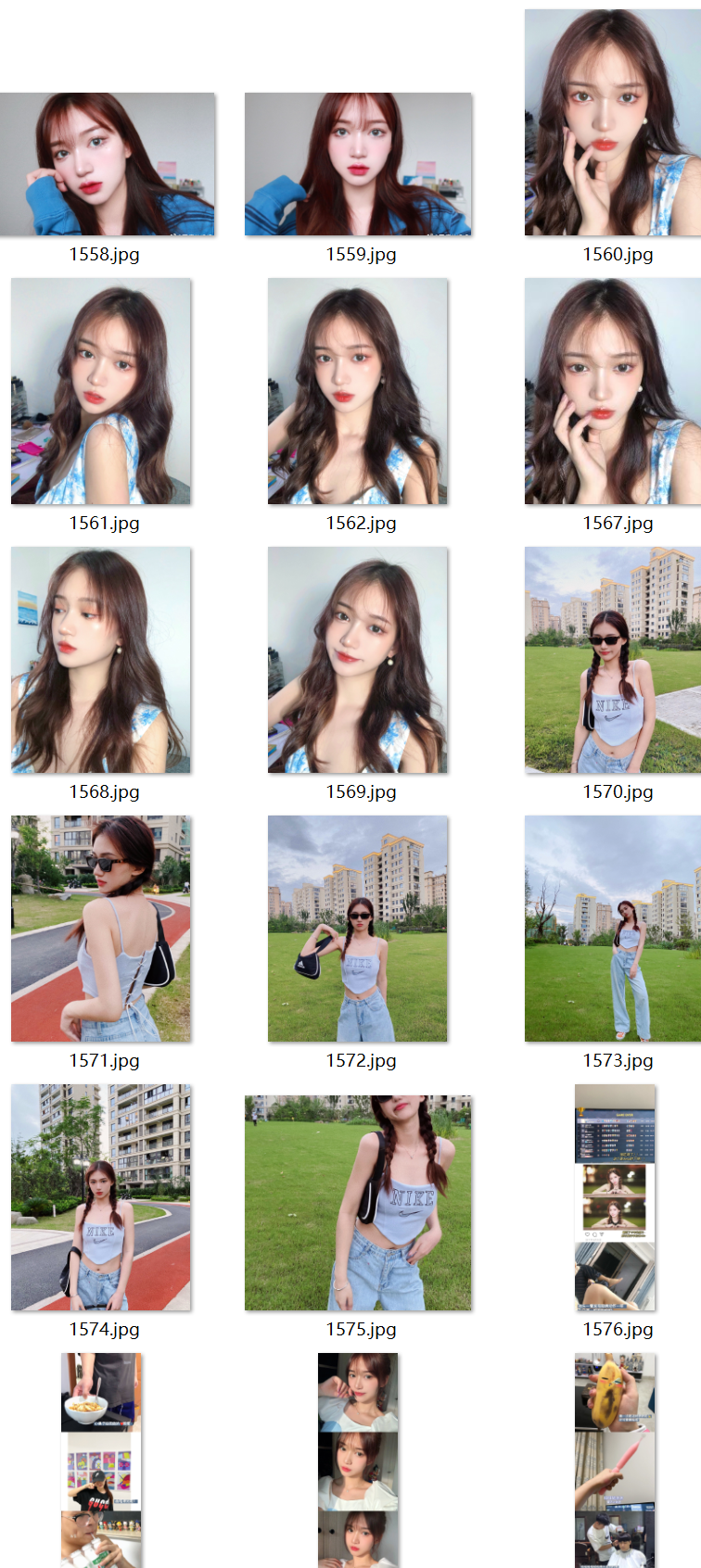The image size is (701, 1568).
Task: Choose the 1569.jpg picture
Action: (358, 660)
